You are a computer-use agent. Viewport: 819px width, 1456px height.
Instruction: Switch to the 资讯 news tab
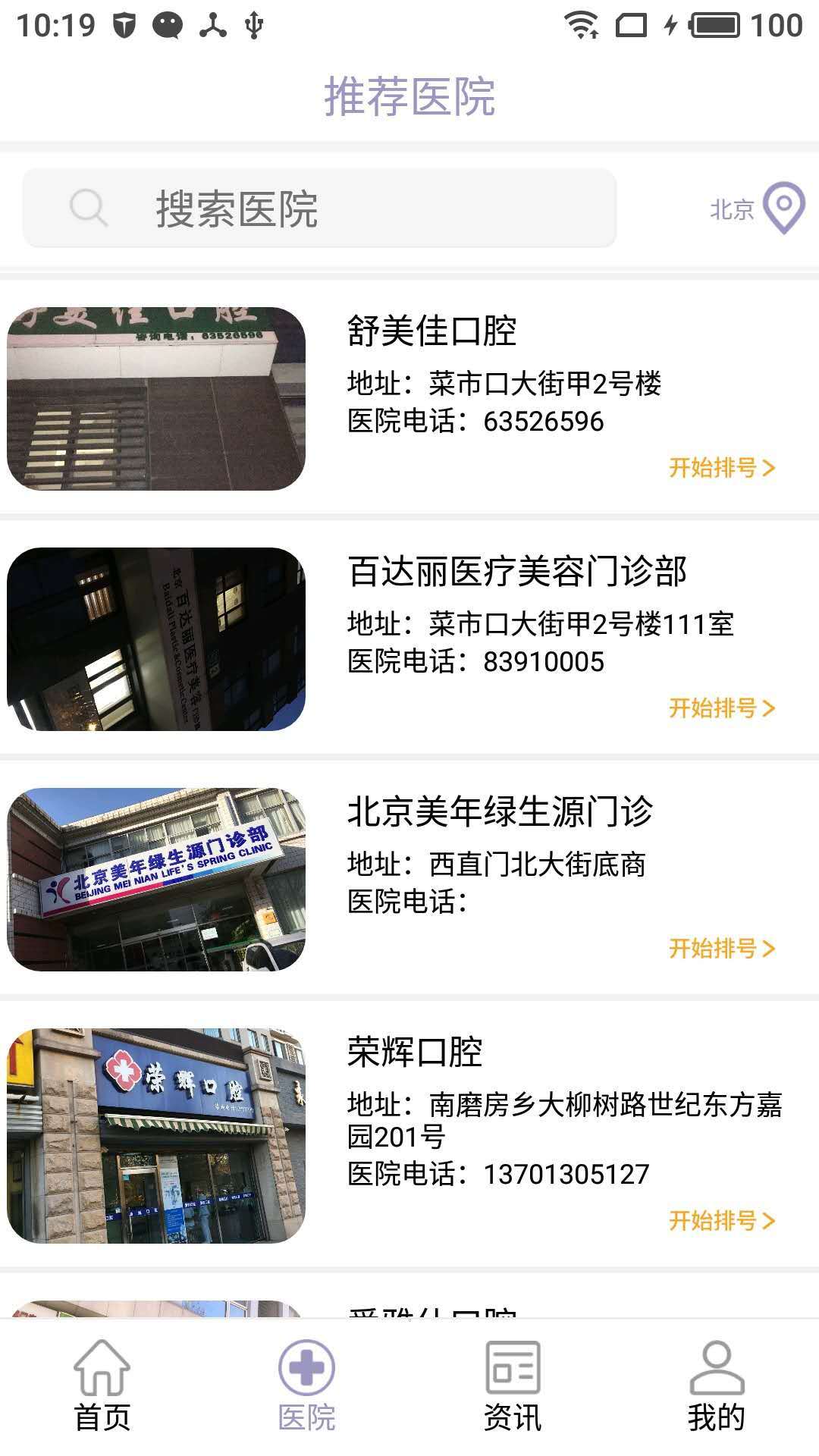coord(513,1386)
